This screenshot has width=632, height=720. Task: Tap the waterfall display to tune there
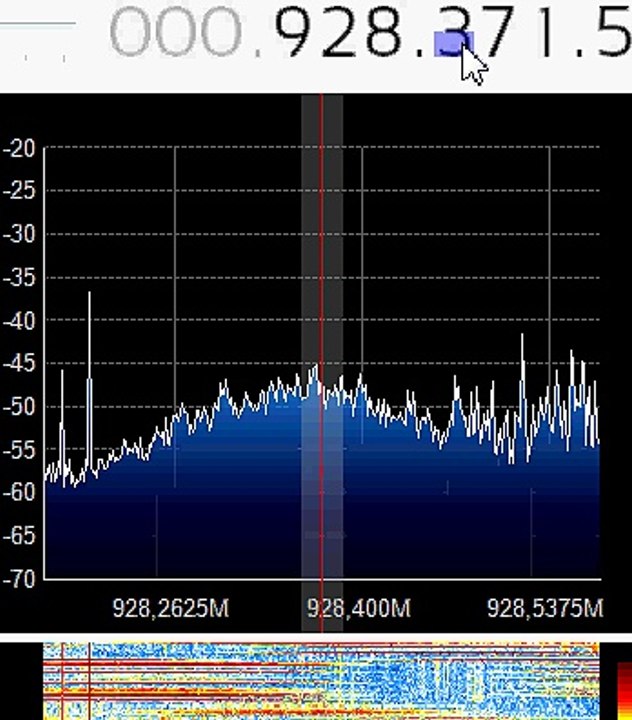coord(322,681)
